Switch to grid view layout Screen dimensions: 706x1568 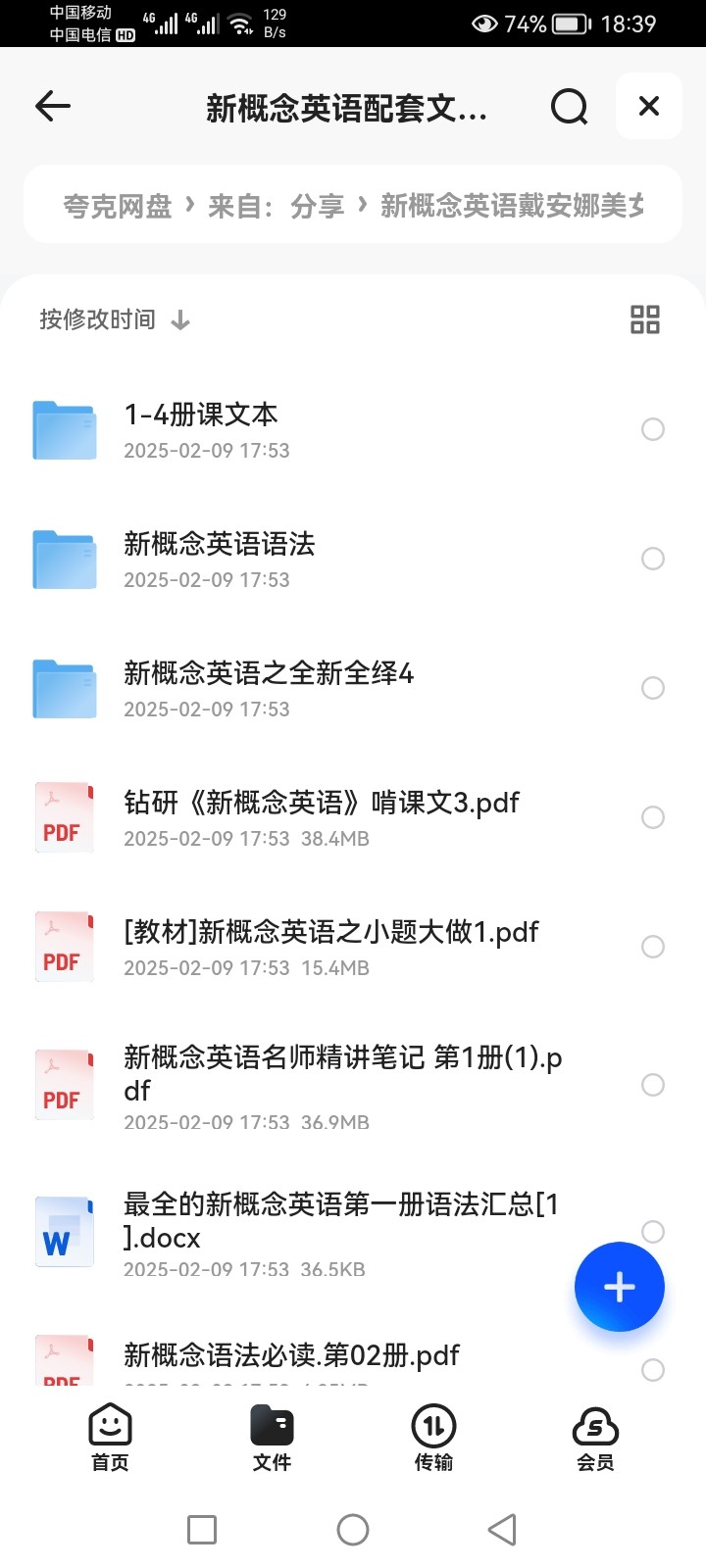click(x=644, y=319)
